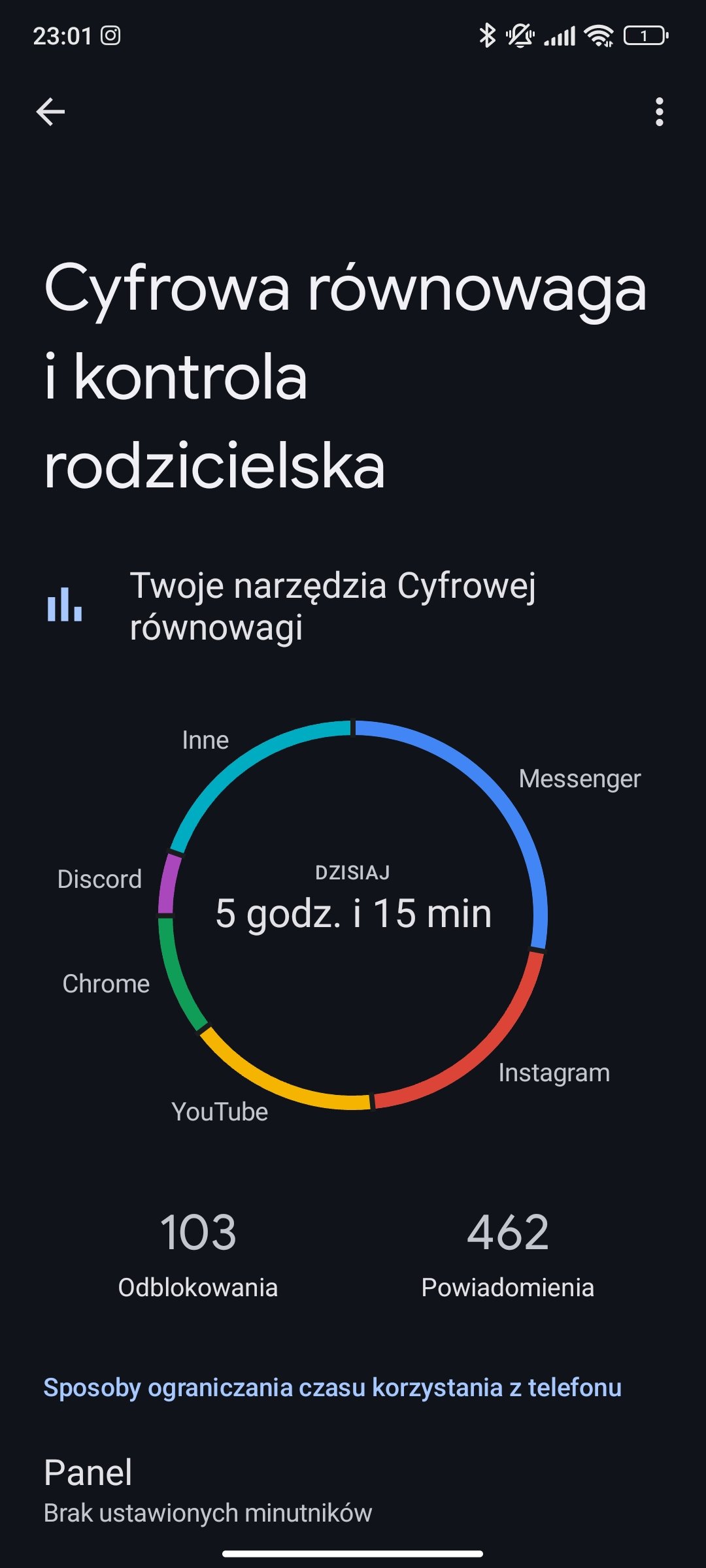View the 103 Odblokowania count
Image resolution: width=706 pixels, height=1568 pixels.
[198, 1253]
